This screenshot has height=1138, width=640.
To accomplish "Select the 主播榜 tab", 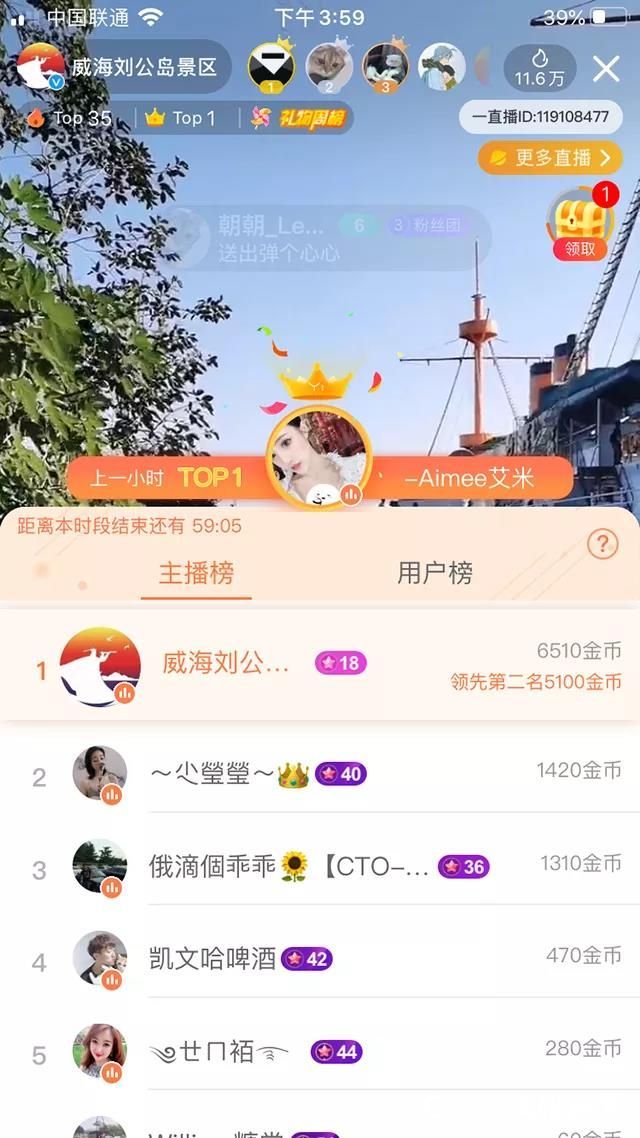I will 196,573.
